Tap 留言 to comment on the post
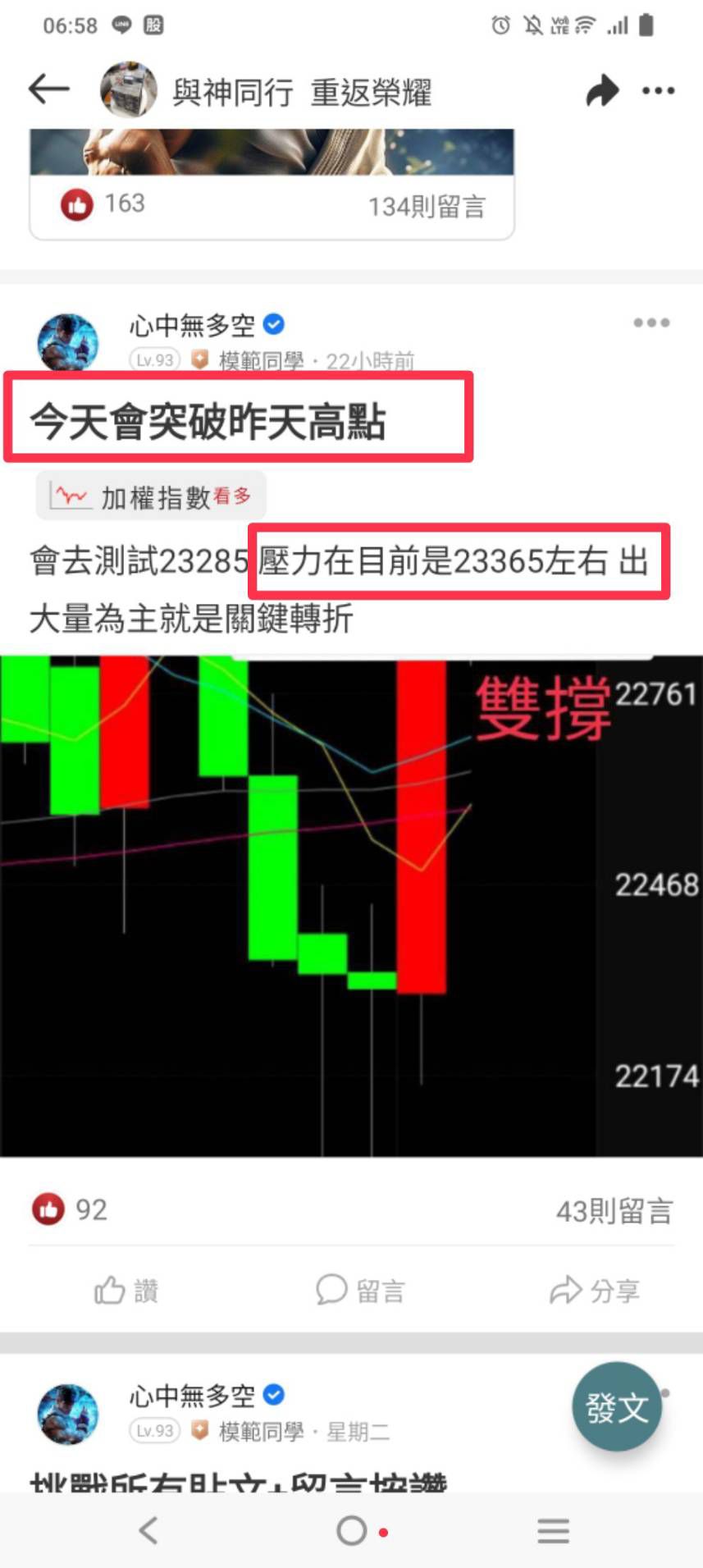This screenshot has width=703, height=1568. coord(360,1291)
